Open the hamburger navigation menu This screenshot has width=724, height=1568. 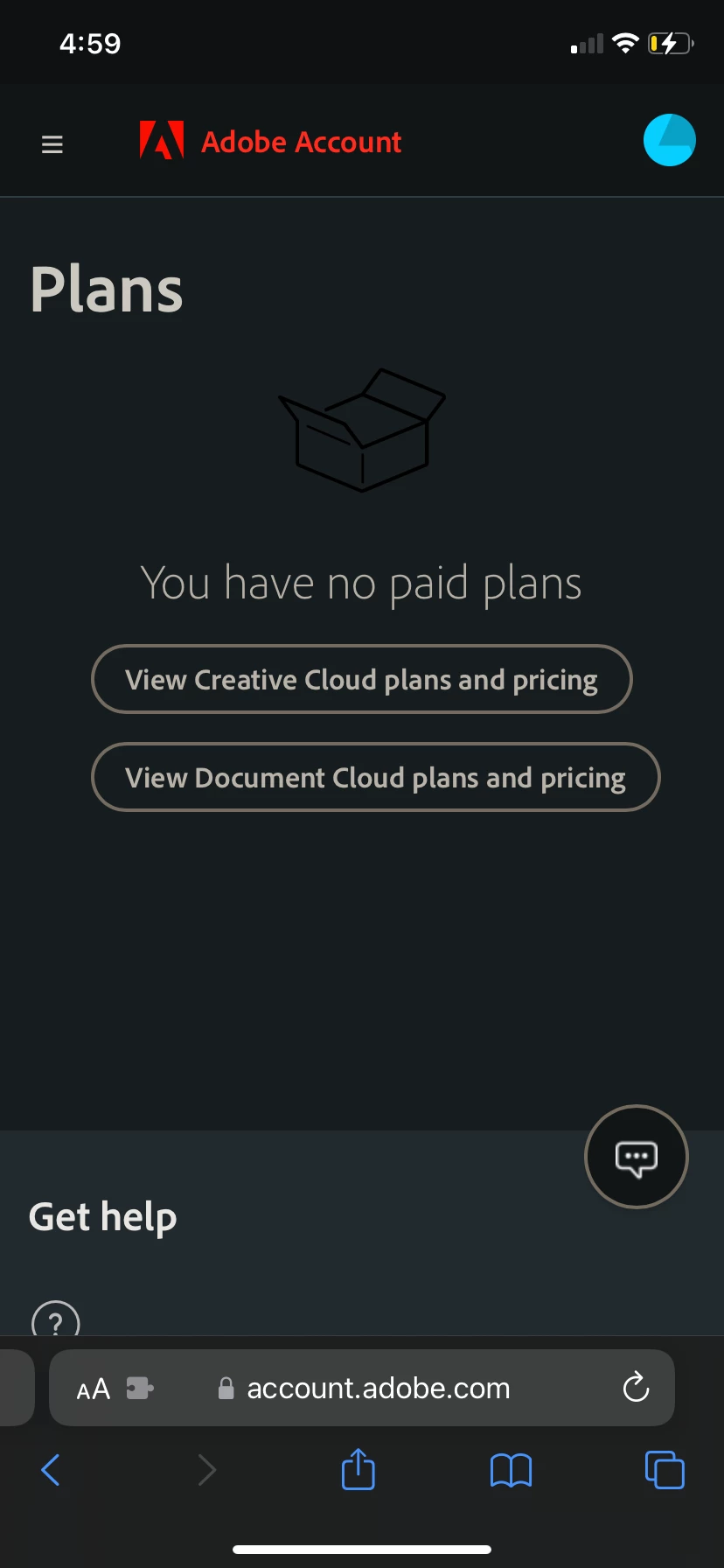click(52, 144)
